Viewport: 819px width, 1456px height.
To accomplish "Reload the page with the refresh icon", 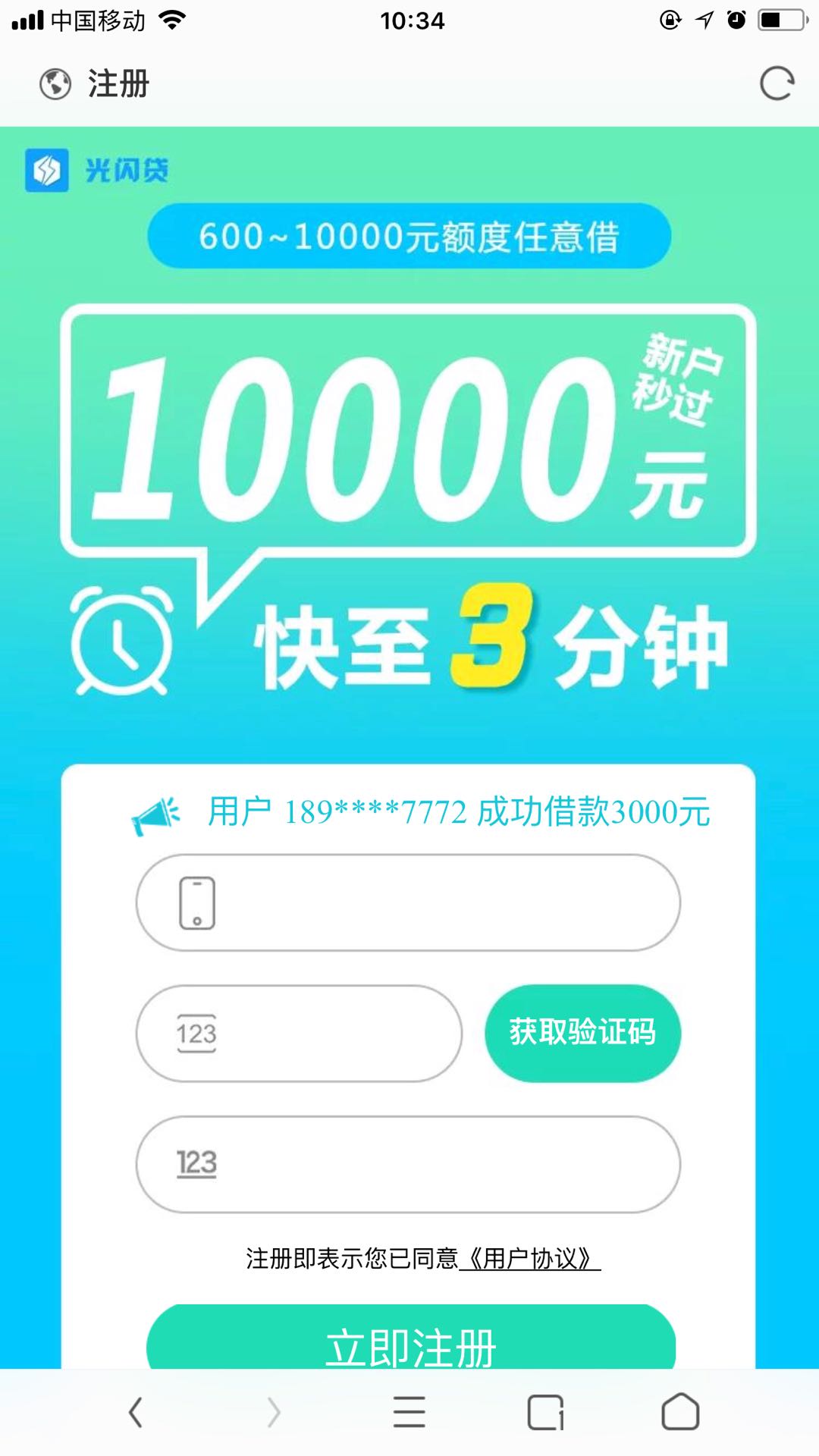I will (777, 84).
